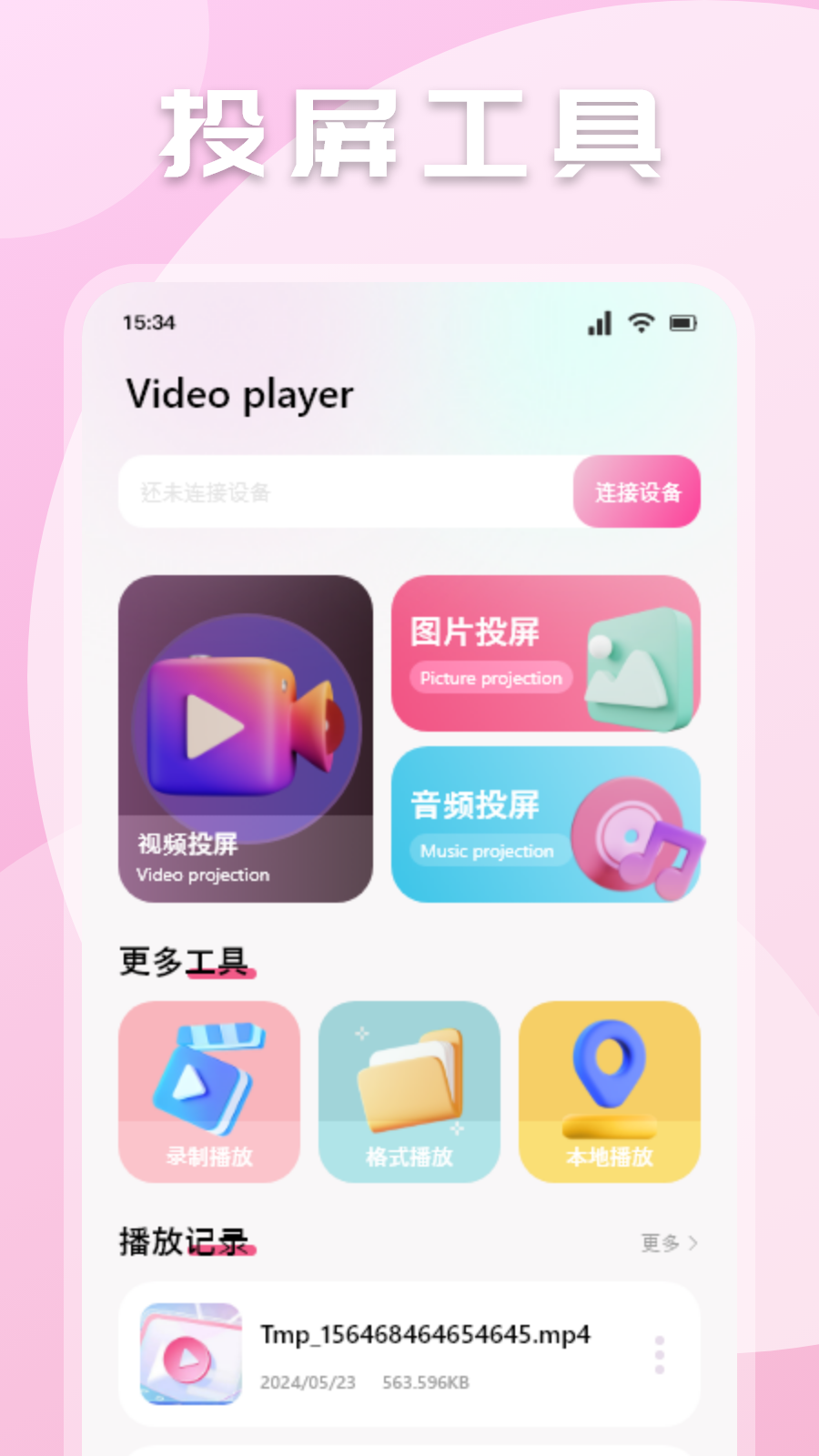Select the 录制播放 recording playback tool
The width and height of the screenshot is (819, 1456).
(x=207, y=1090)
